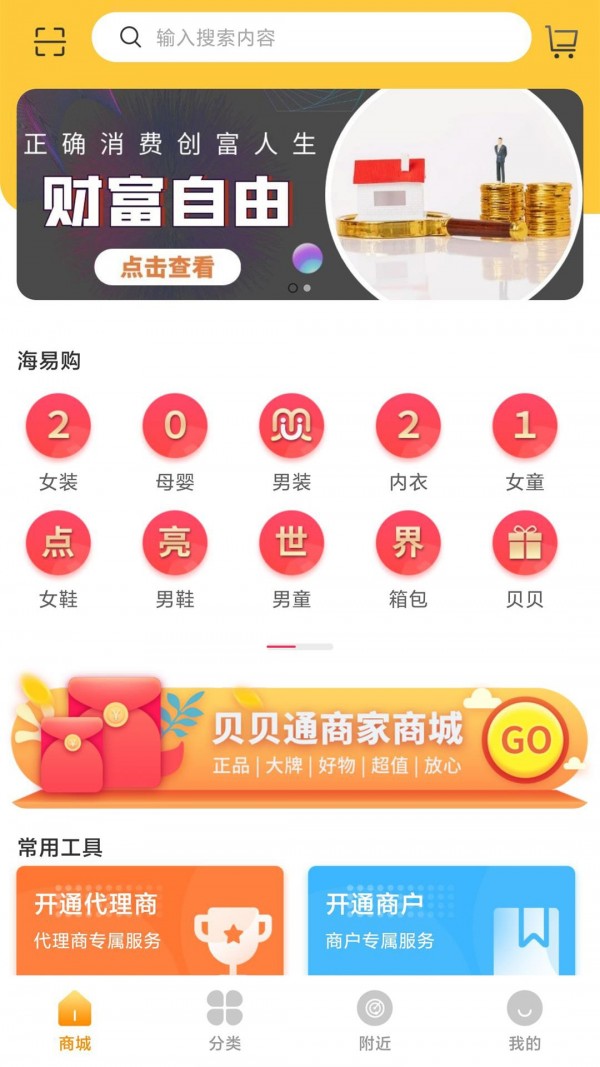Go to the 我的 tab
This screenshot has height=1067, width=600.
[524, 1020]
